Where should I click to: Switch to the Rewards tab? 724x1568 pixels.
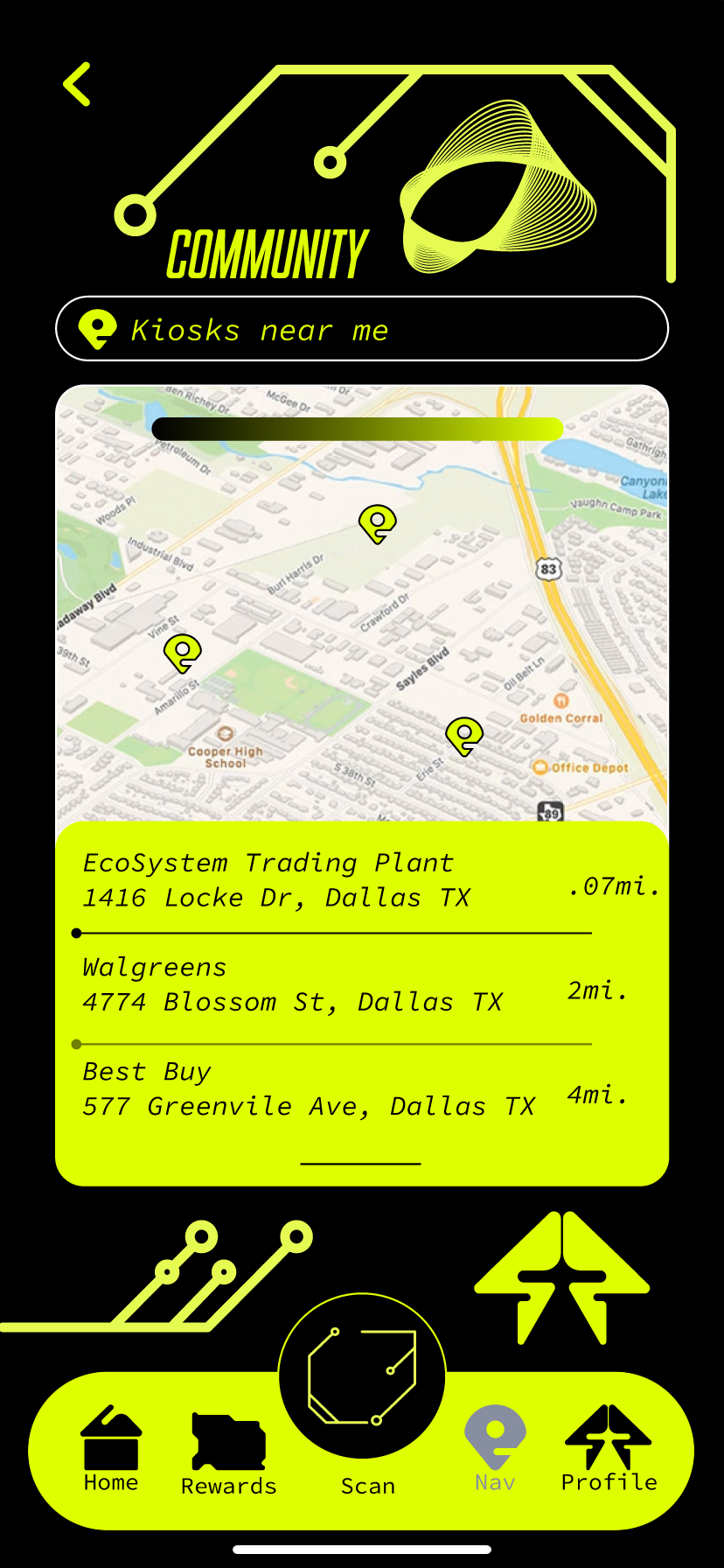click(228, 1452)
